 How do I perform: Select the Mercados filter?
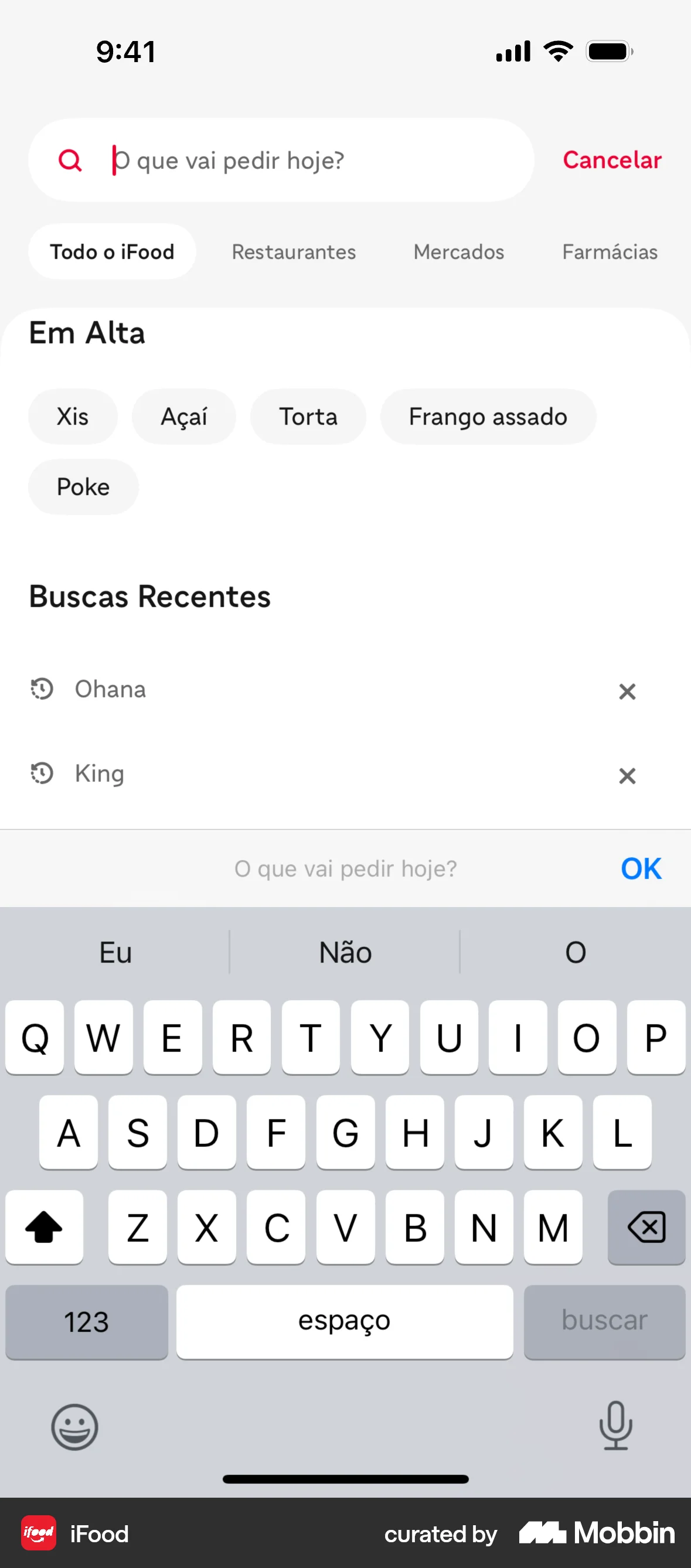point(458,251)
